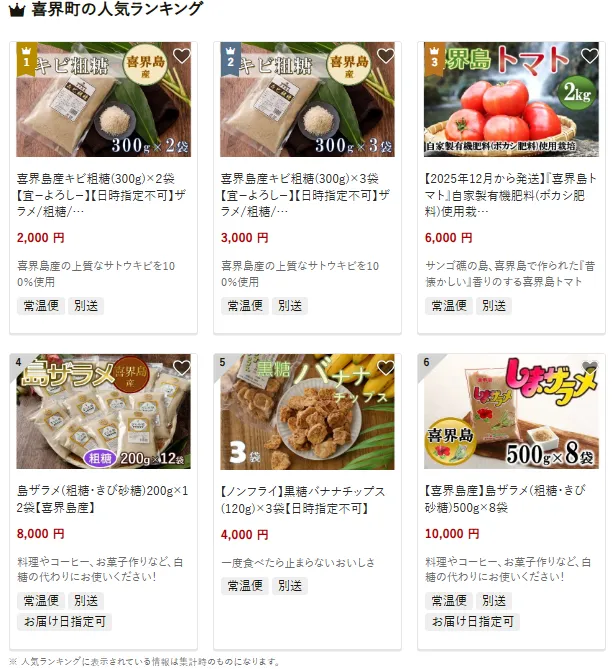The height and width of the screenshot is (669, 613).
Task: Heart the しまザラメ 500g×8袋 item
Action: [589, 368]
